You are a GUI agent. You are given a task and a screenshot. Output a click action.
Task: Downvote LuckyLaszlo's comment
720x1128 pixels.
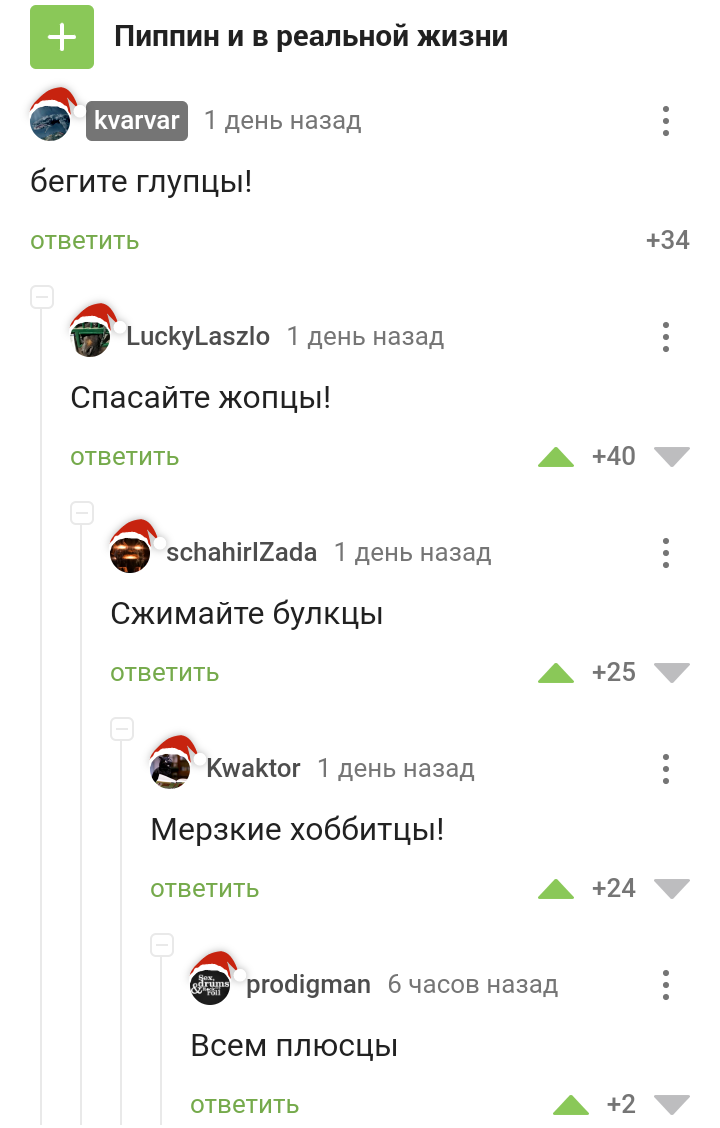point(672,457)
